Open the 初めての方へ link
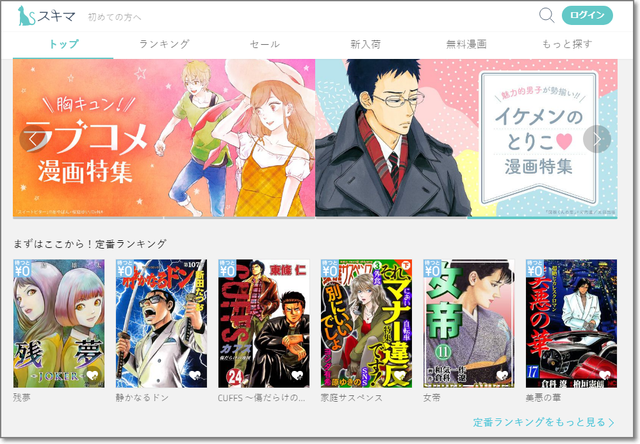The height and width of the screenshot is (444, 640). point(115,17)
